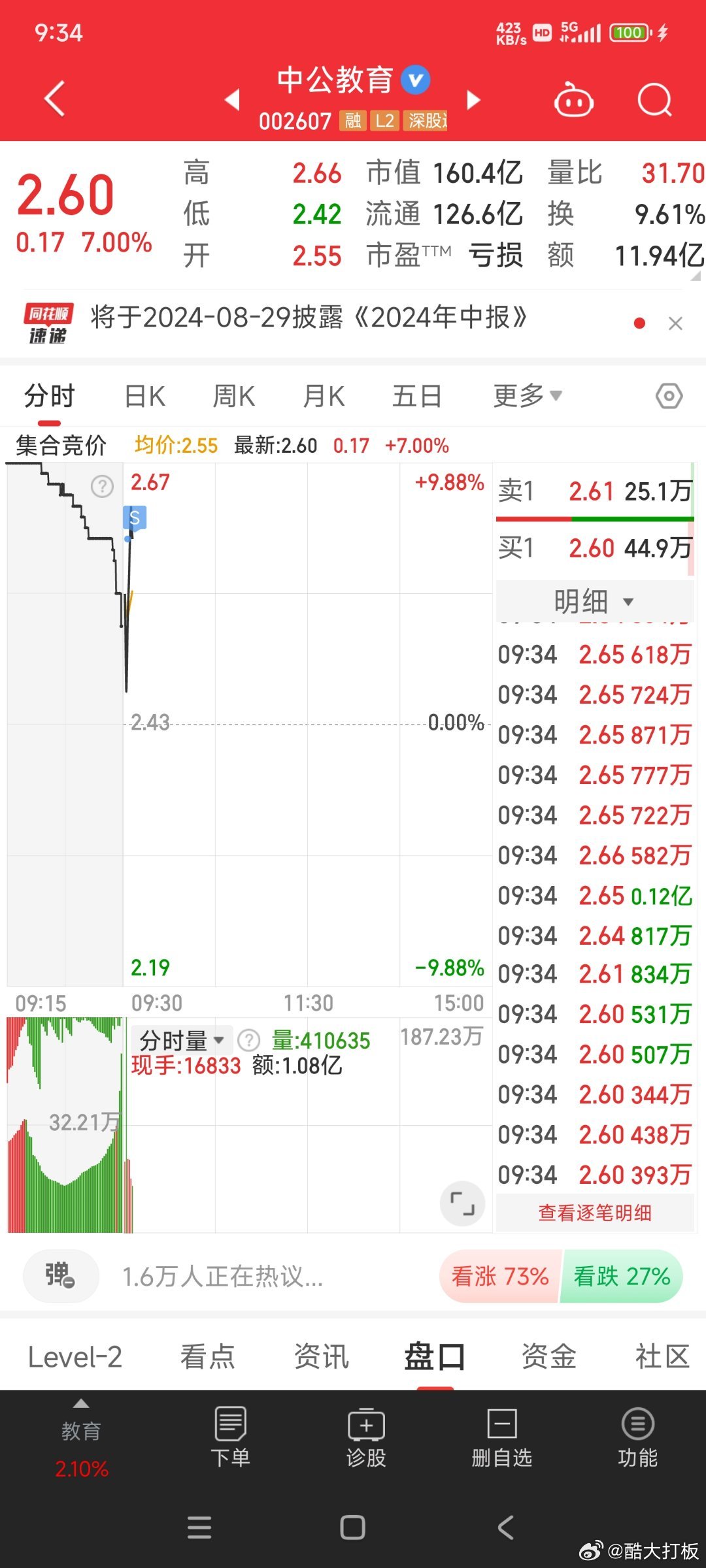Expand the chart to fullscreen

click(x=463, y=1203)
